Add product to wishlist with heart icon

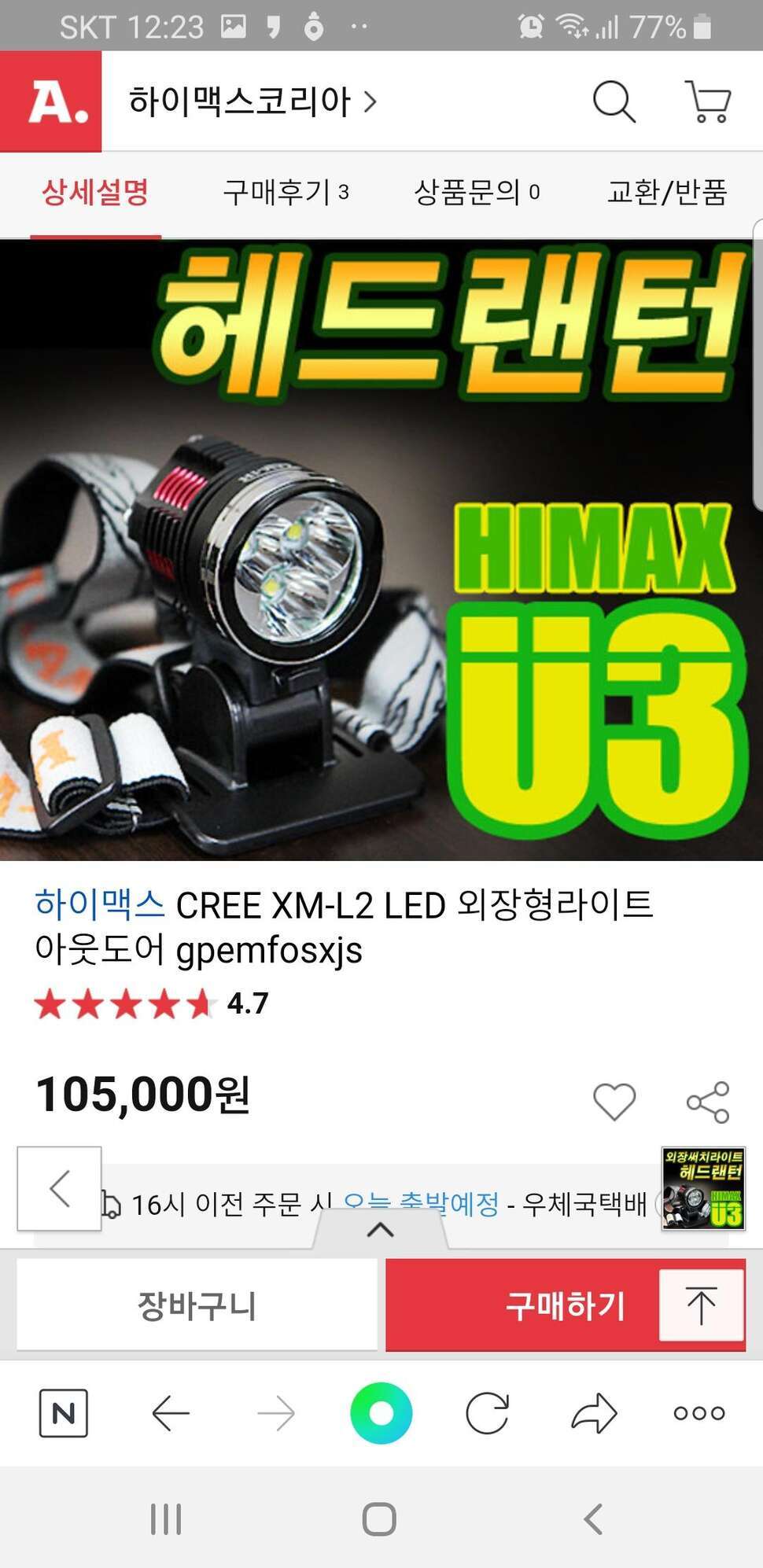(614, 1102)
